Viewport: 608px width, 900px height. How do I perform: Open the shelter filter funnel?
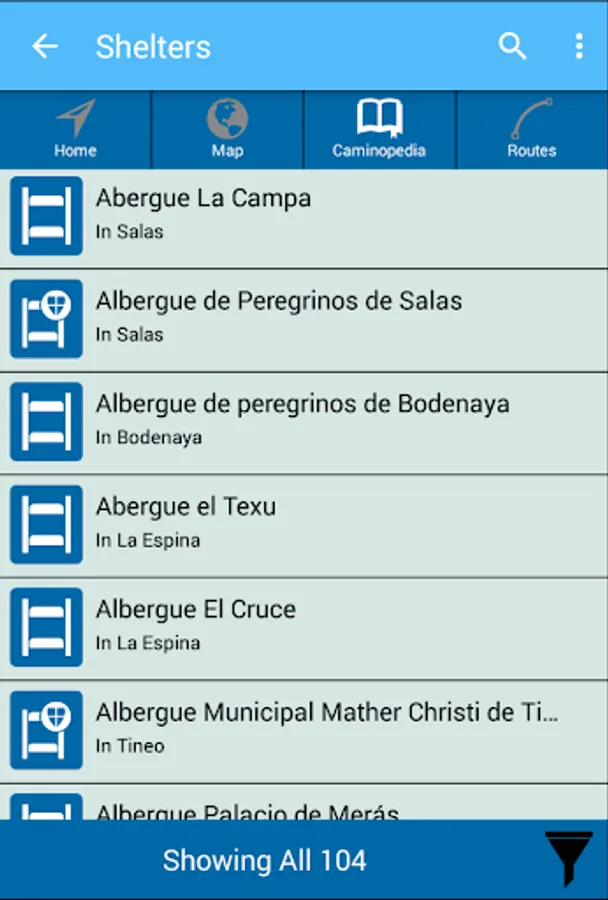point(568,858)
